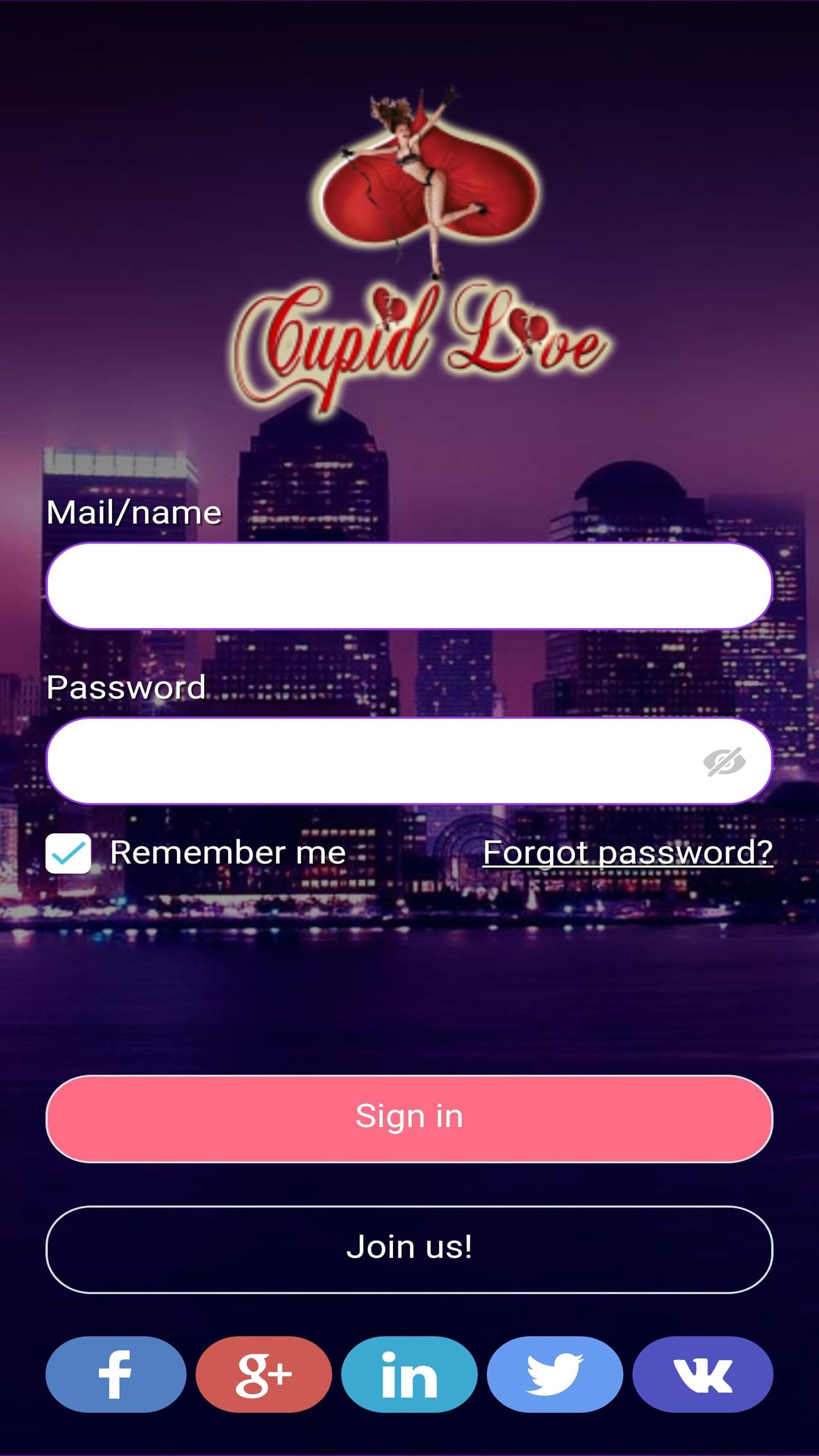Continue with Google+ login
Screen dimensions: 819x1456
[264, 1374]
